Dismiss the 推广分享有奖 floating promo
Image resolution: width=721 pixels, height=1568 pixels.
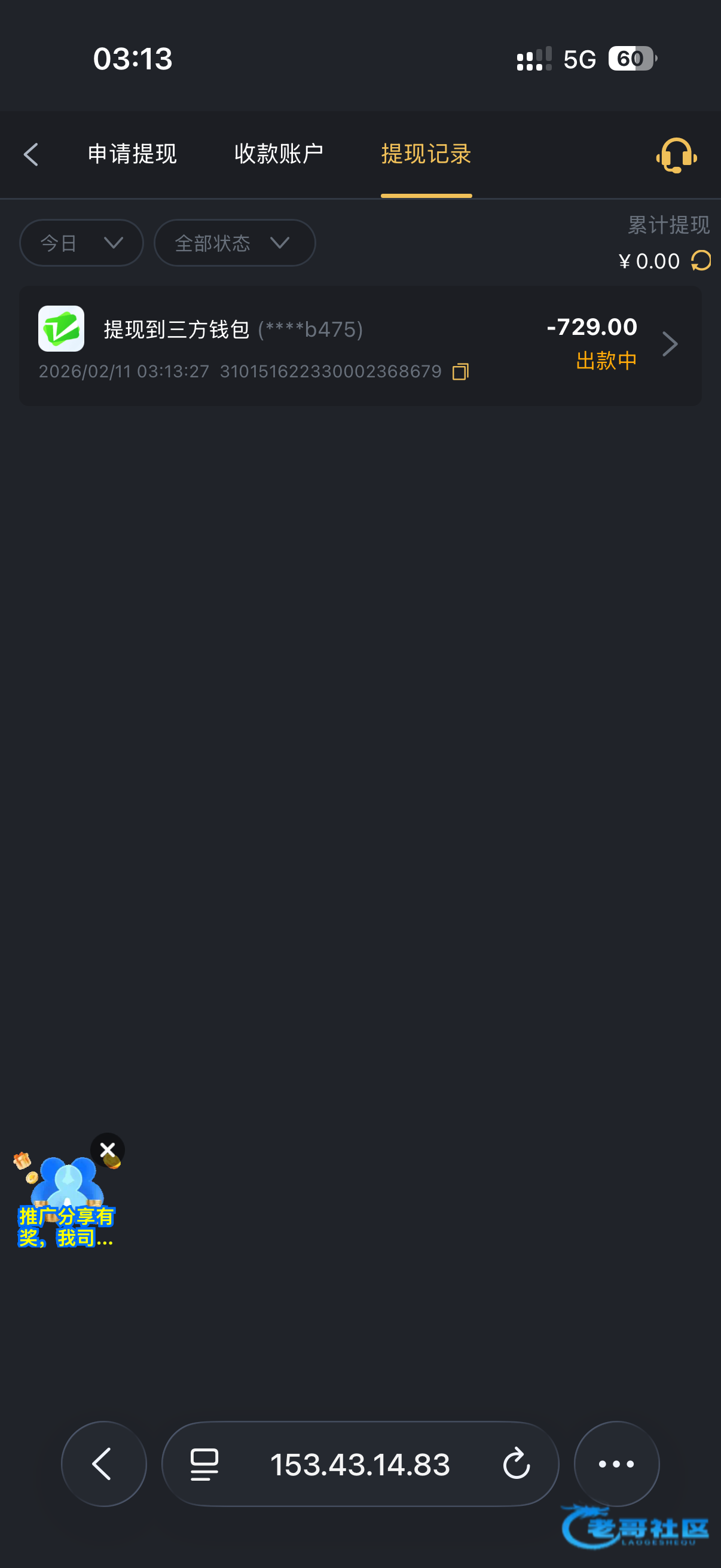coord(108,1149)
